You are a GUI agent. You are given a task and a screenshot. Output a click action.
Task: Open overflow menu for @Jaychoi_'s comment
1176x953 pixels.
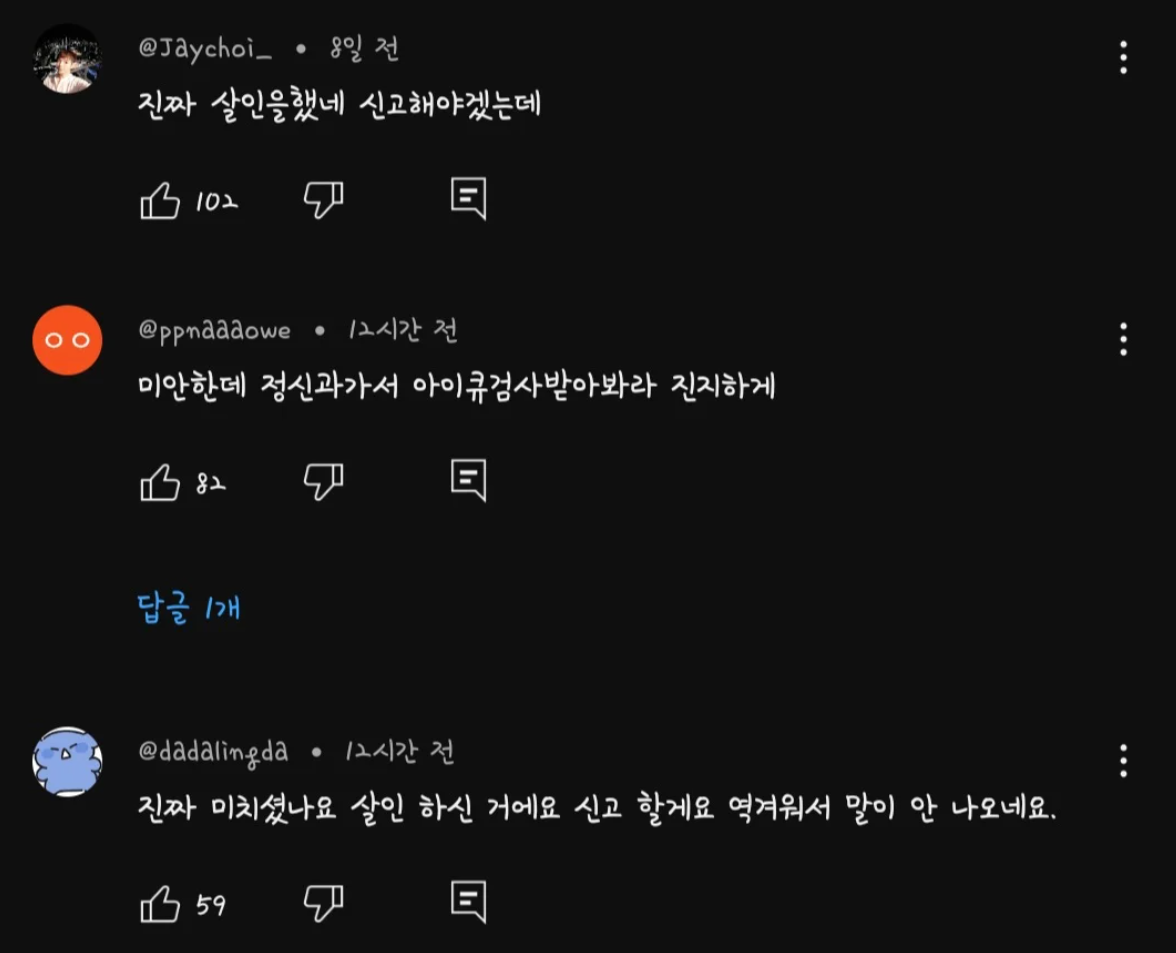pyautogui.click(x=1123, y=58)
